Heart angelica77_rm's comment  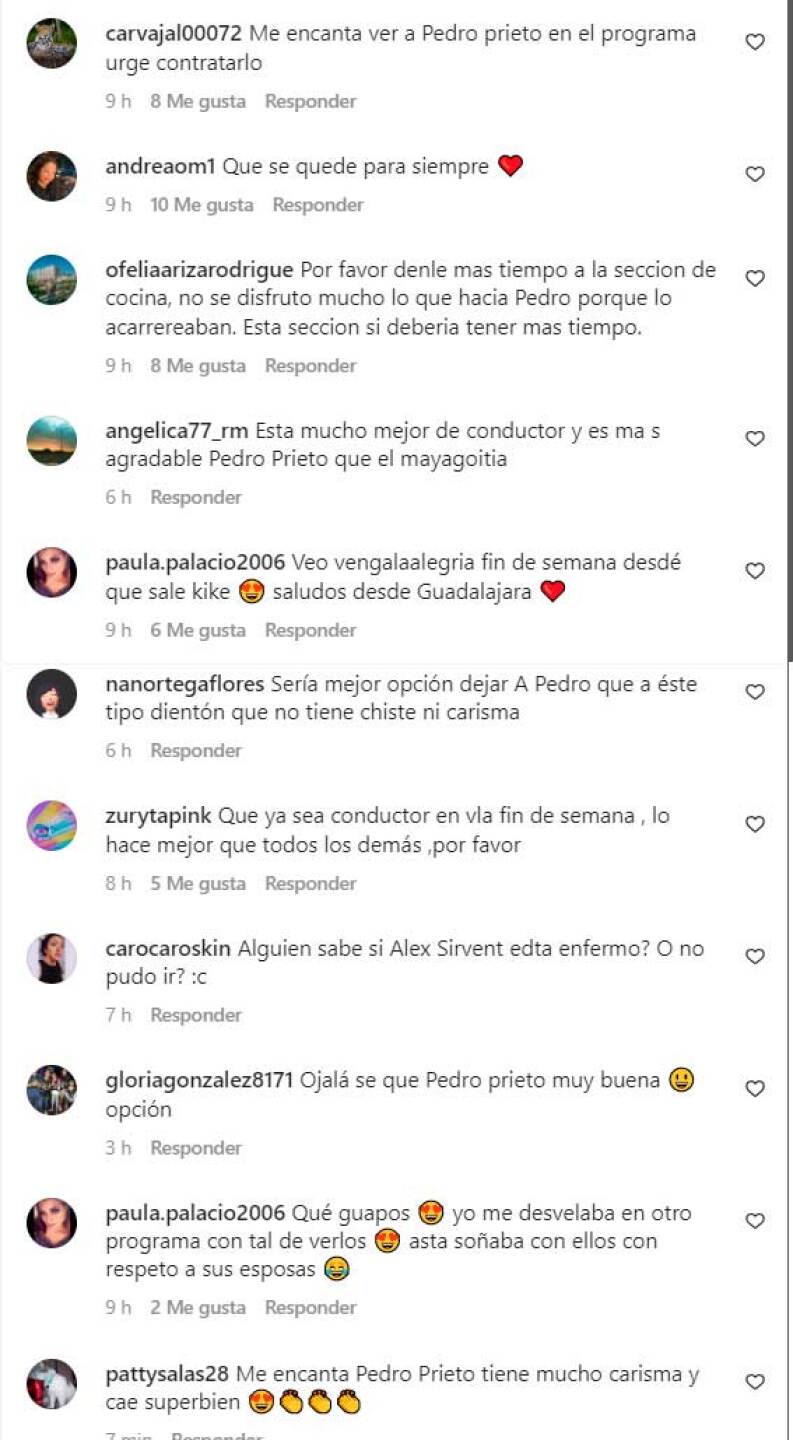pyautogui.click(x=756, y=438)
